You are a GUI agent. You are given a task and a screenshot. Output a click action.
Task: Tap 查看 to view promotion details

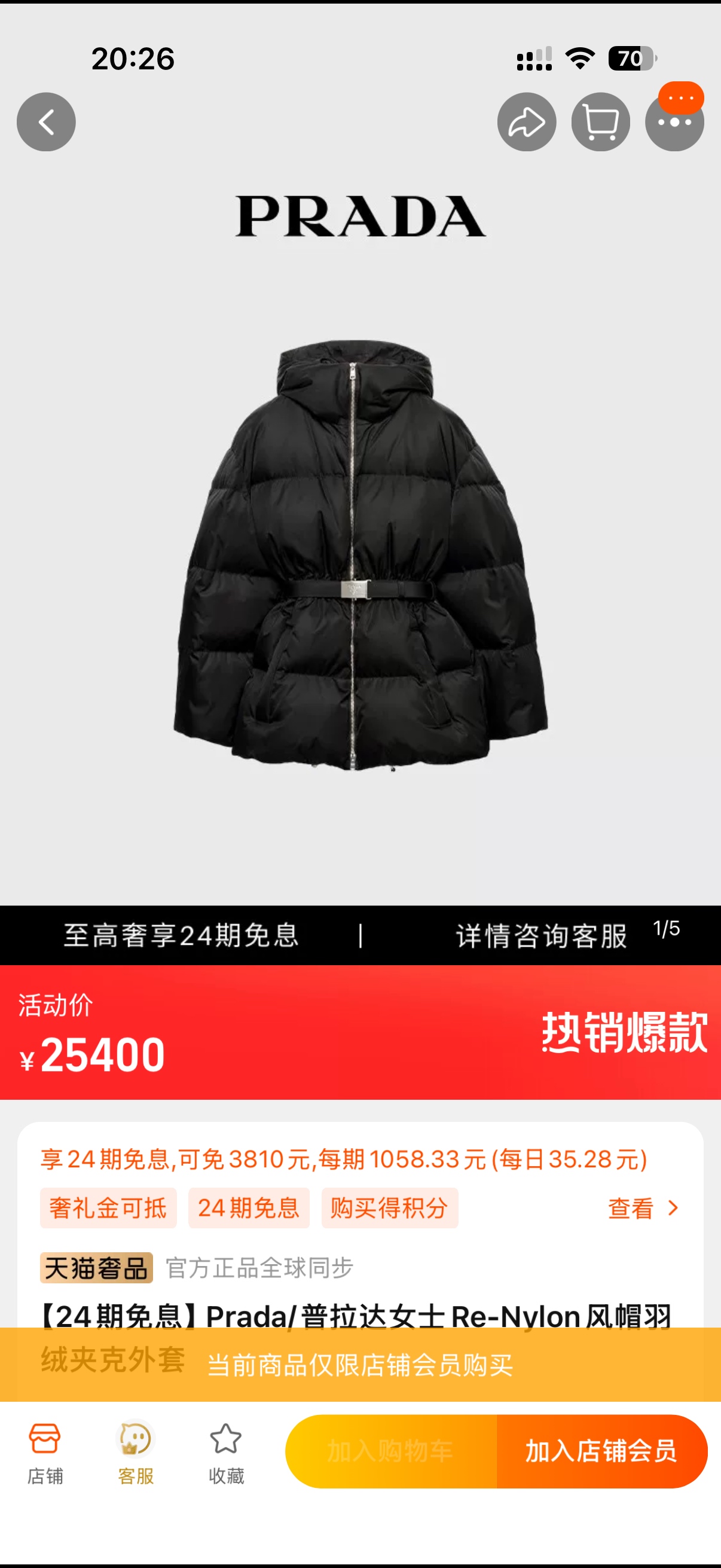click(643, 1208)
